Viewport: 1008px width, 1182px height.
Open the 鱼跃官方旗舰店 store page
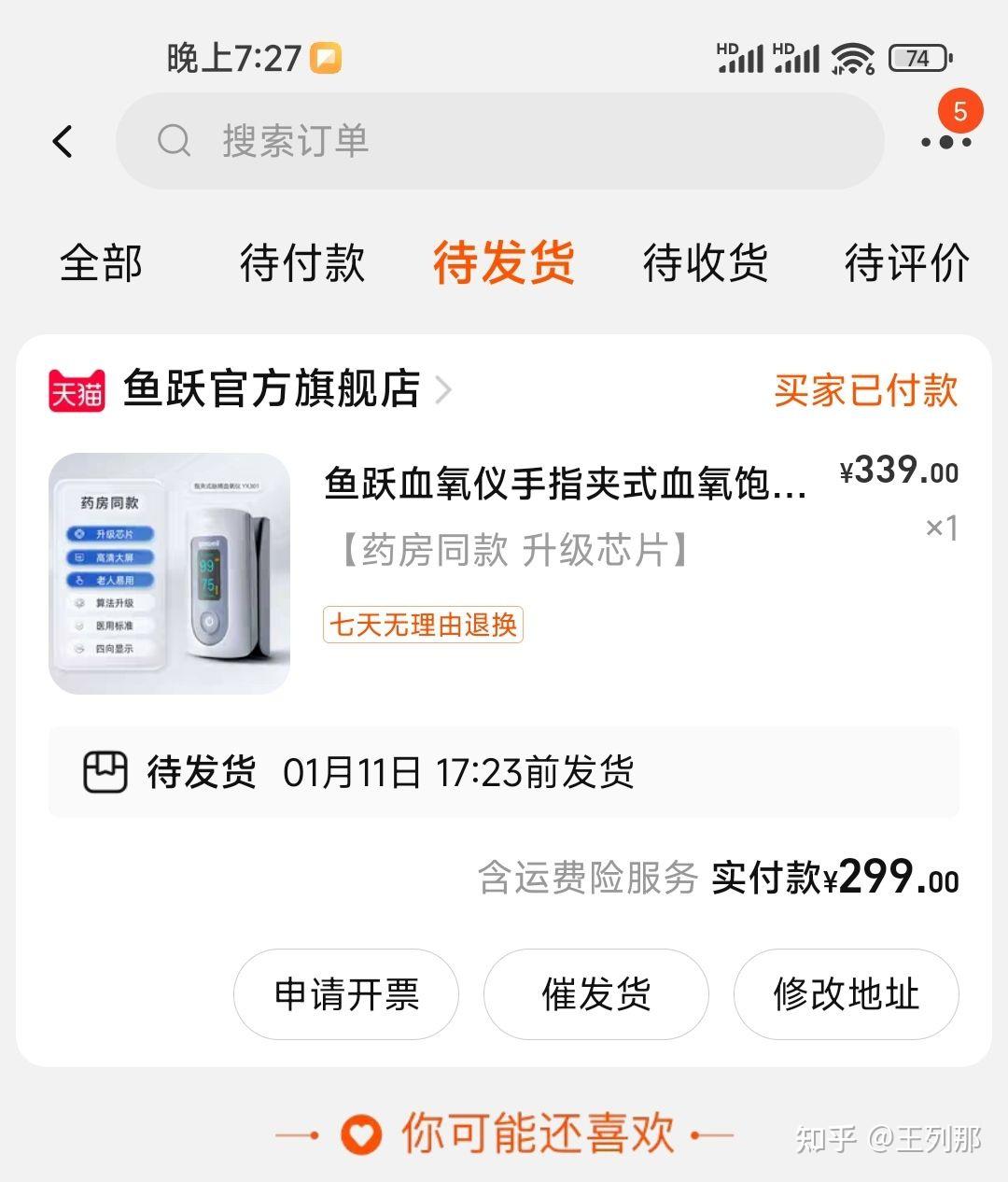271,389
